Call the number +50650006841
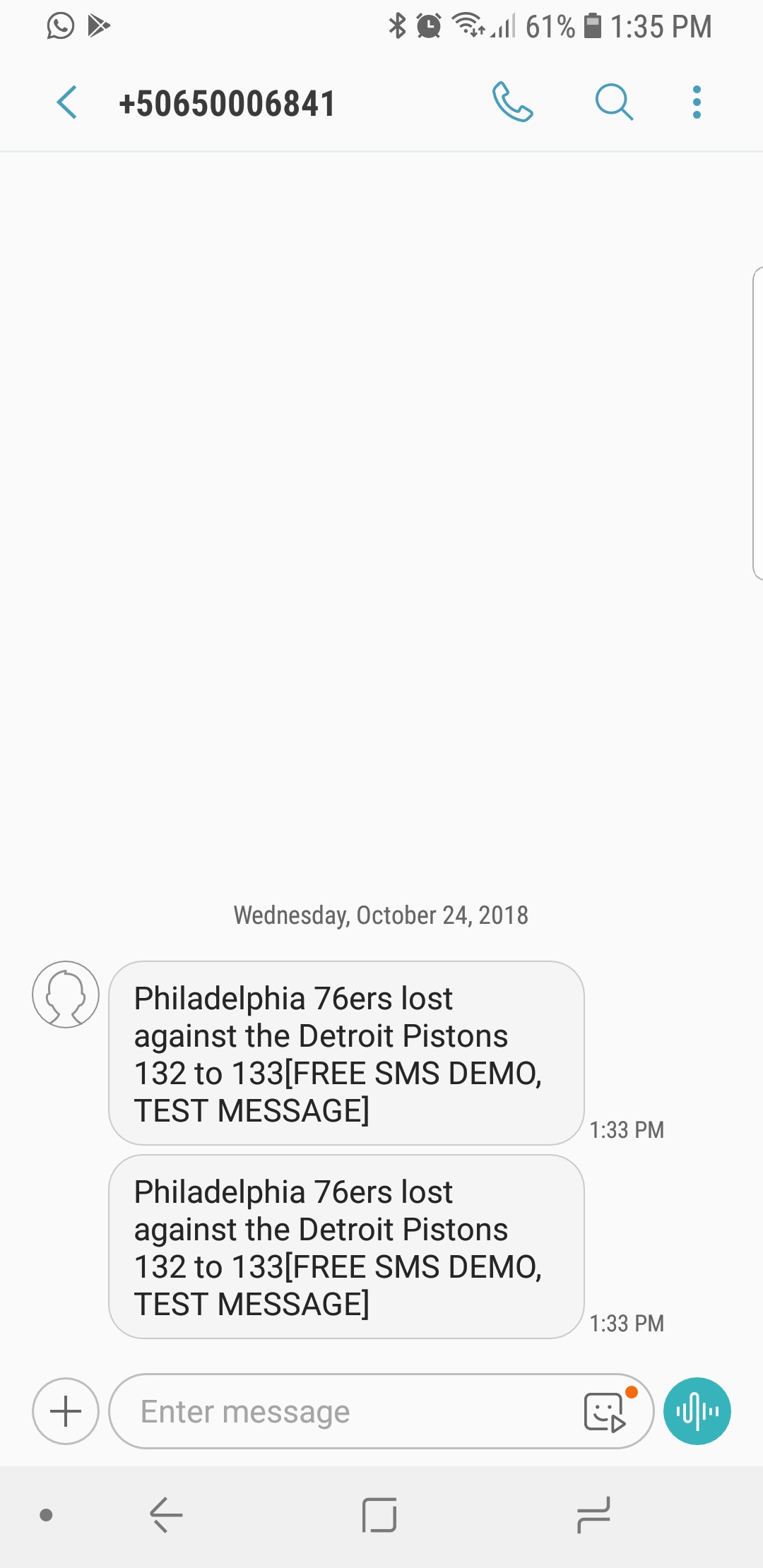 tap(512, 103)
